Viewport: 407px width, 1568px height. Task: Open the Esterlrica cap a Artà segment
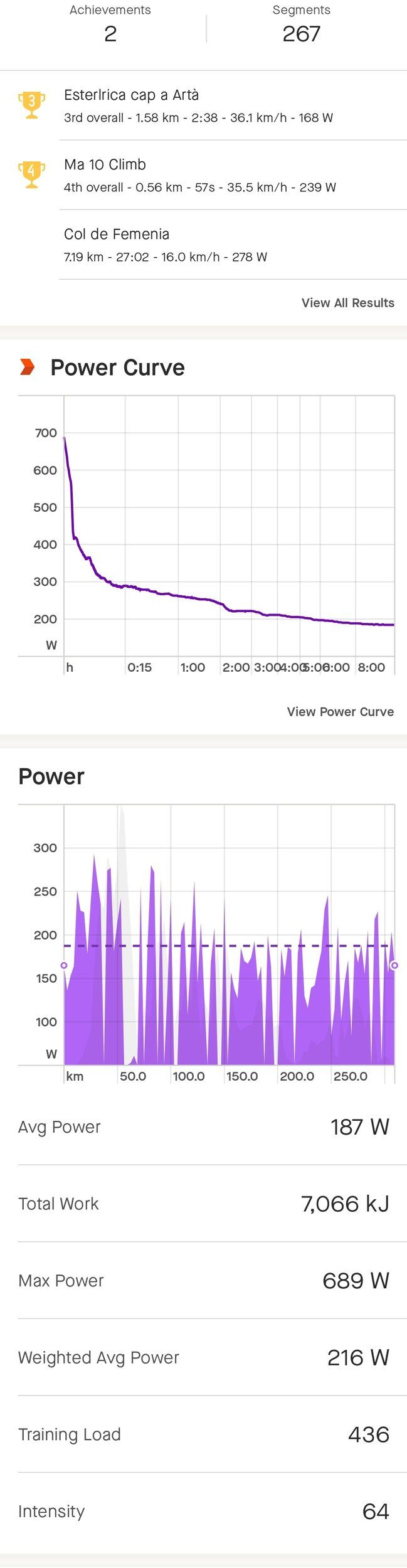tap(203, 105)
